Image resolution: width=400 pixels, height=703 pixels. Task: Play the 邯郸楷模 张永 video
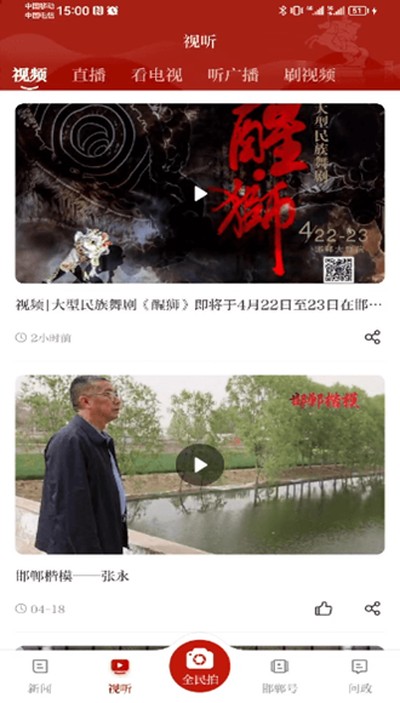click(200, 465)
